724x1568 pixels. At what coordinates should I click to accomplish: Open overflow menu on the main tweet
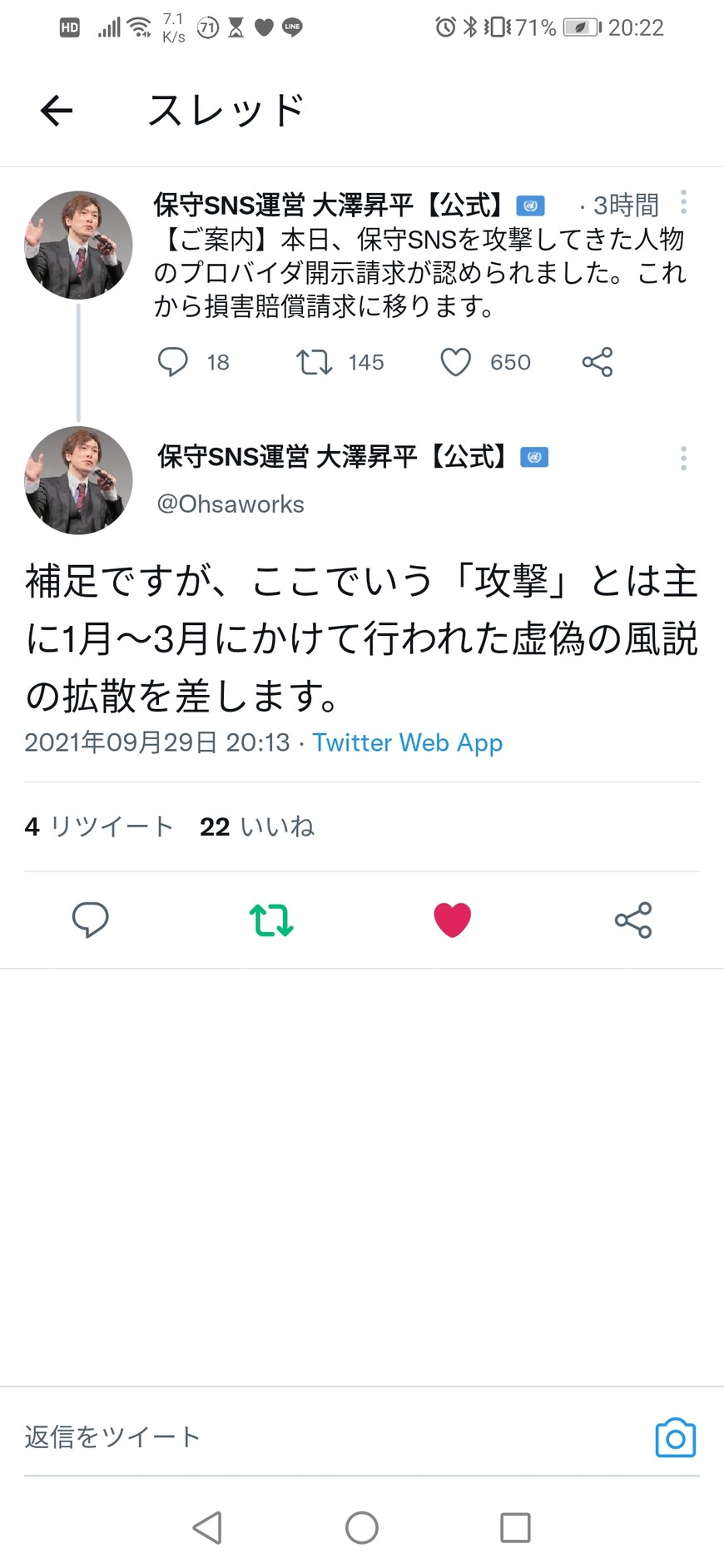(683, 458)
